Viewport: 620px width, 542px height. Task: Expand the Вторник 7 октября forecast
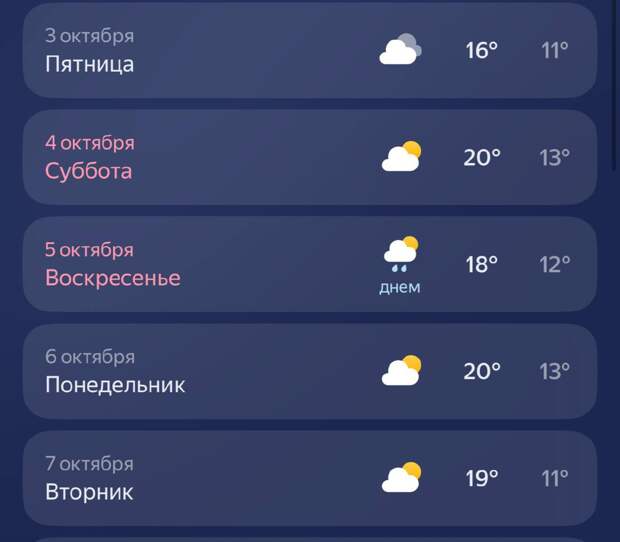tap(309, 478)
